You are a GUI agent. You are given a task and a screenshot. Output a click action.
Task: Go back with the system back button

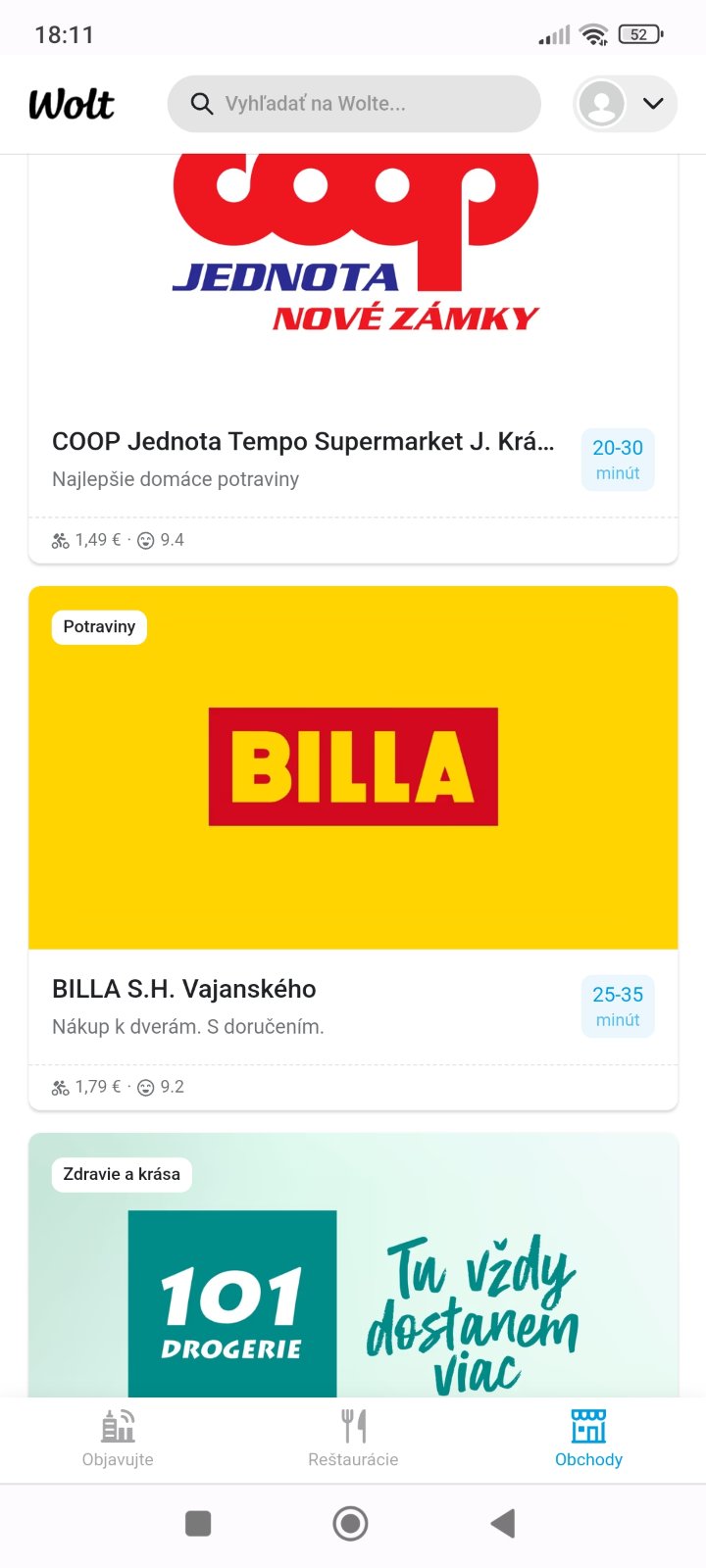point(503,1523)
